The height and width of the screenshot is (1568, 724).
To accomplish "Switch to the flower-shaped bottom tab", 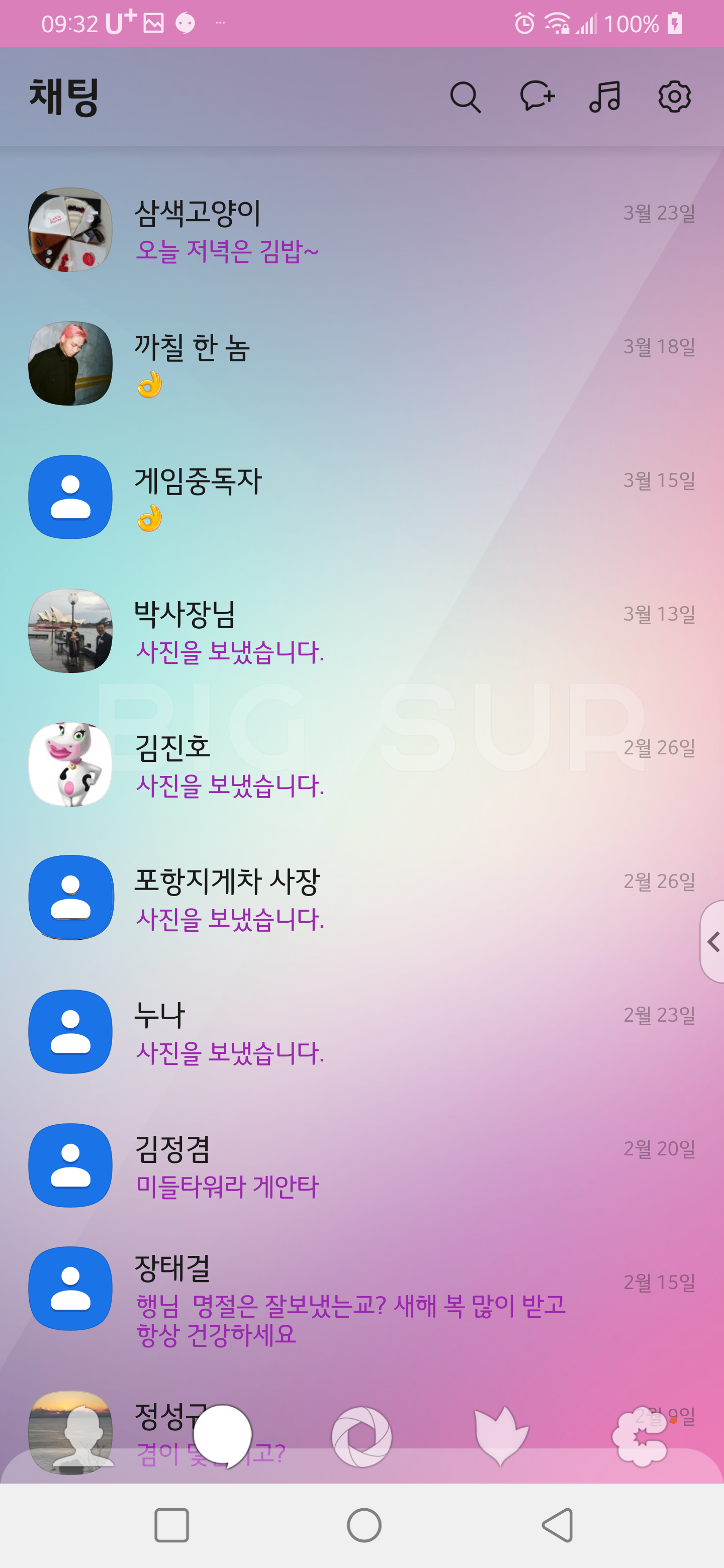I will (x=640, y=1436).
